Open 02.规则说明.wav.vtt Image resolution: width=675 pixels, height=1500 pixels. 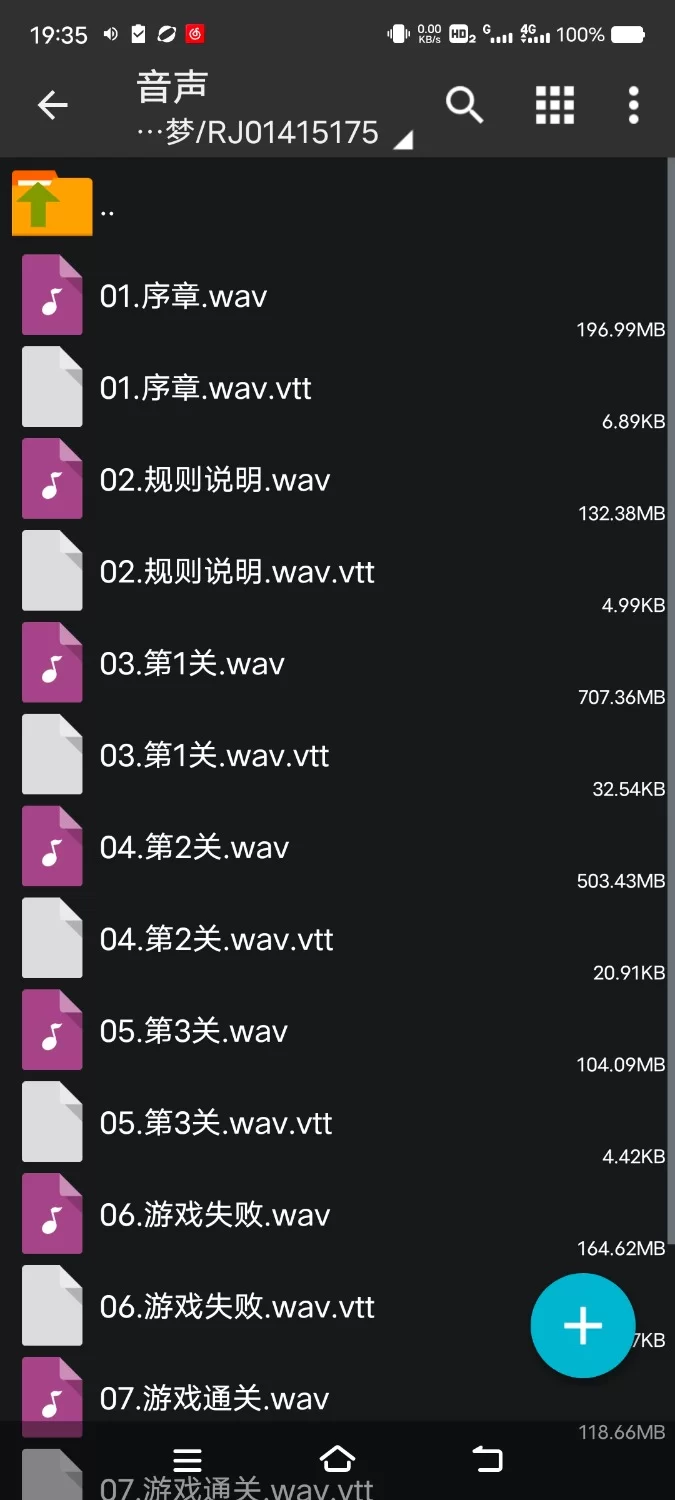(237, 572)
